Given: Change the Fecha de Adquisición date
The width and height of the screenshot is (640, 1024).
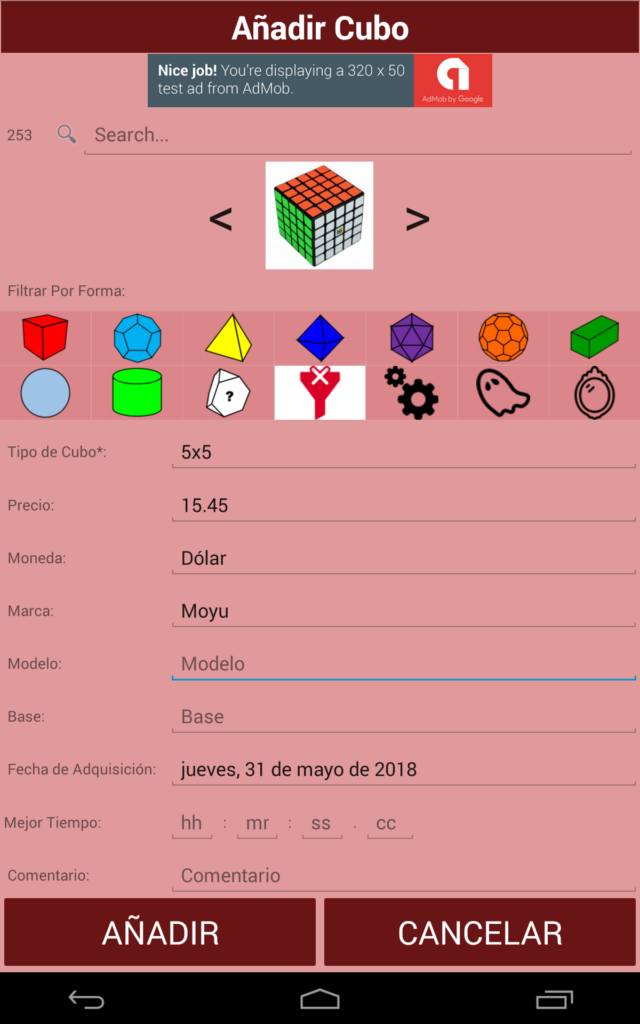Looking at the screenshot, I should click(x=403, y=770).
